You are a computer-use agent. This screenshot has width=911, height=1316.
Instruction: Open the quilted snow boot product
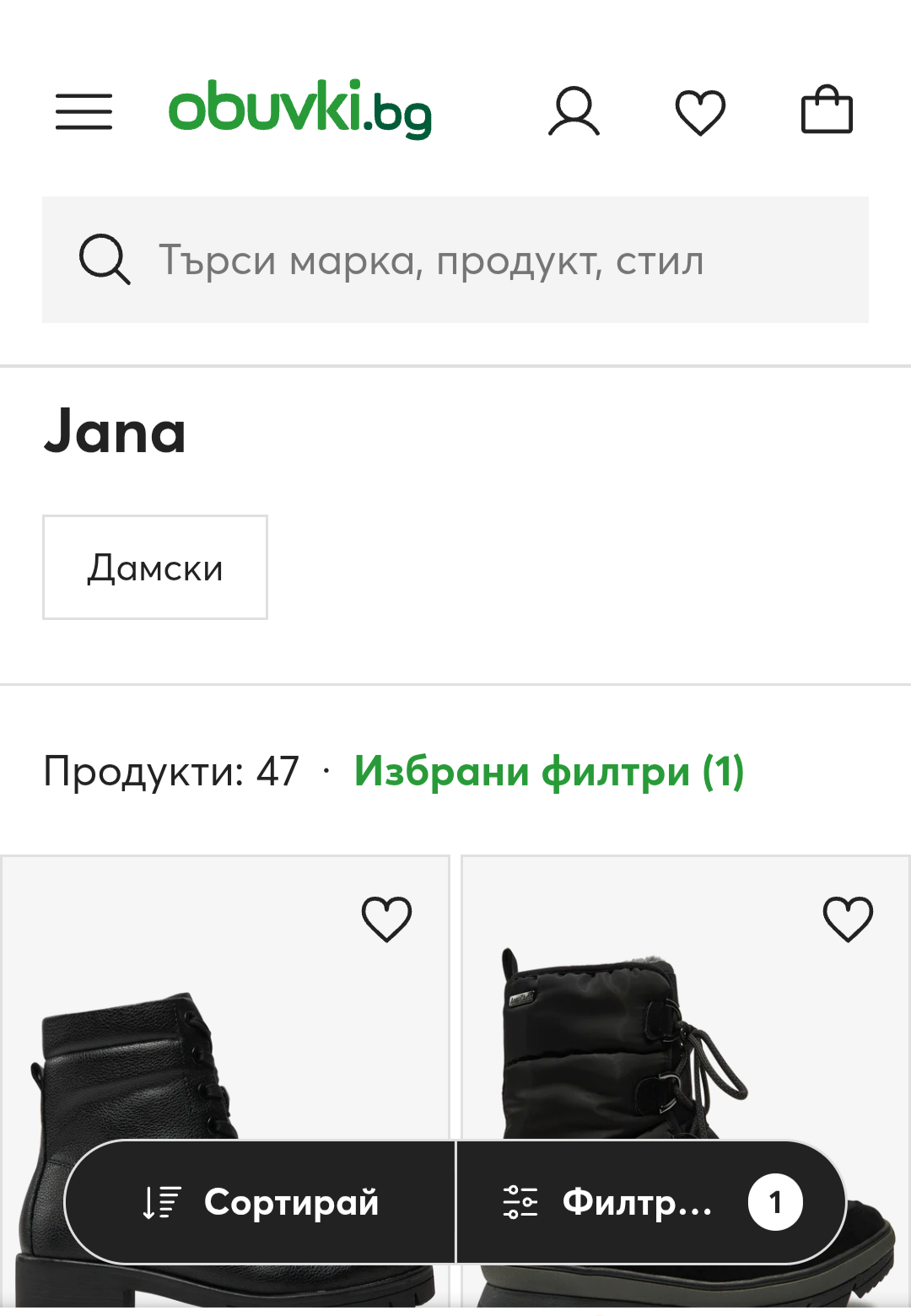click(x=641, y=1046)
